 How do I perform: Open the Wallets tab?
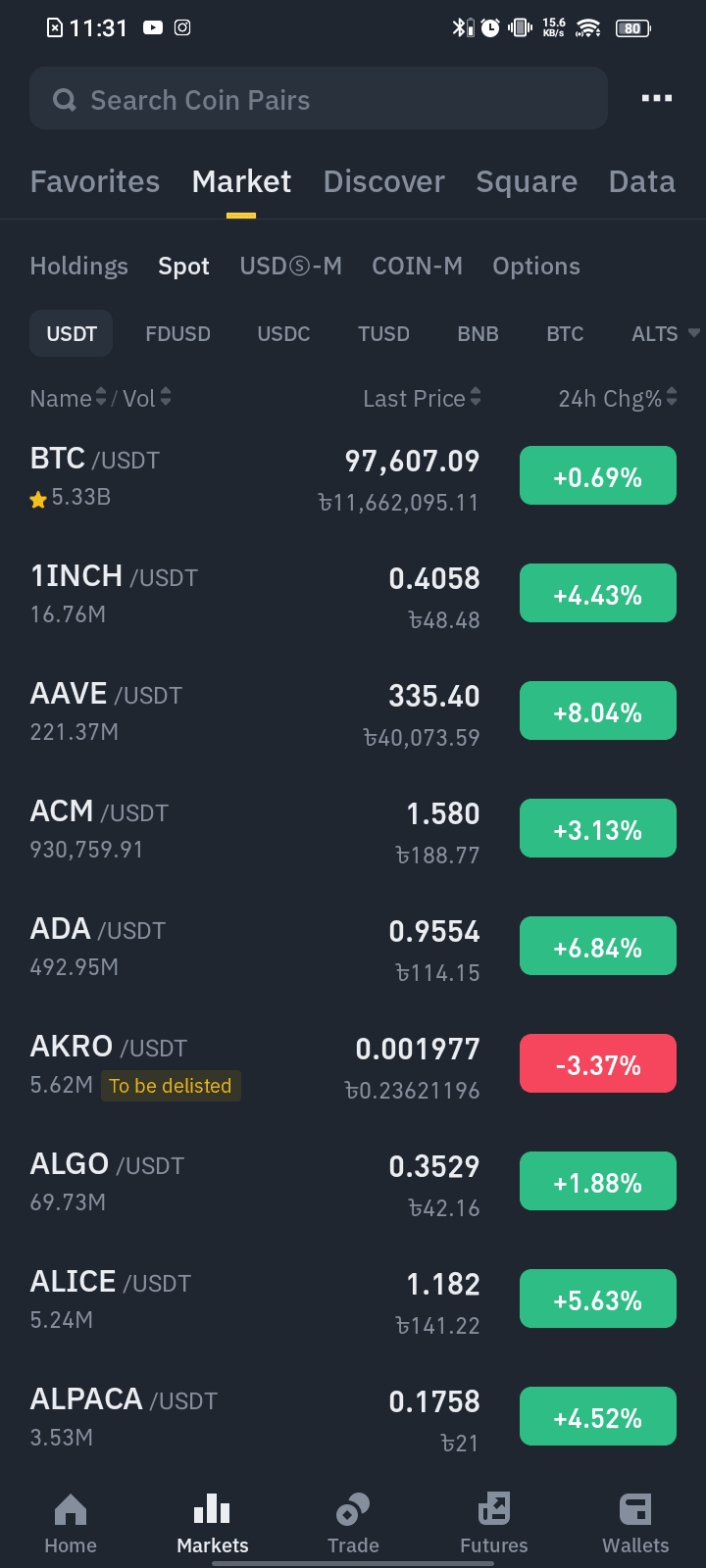[634, 1524]
